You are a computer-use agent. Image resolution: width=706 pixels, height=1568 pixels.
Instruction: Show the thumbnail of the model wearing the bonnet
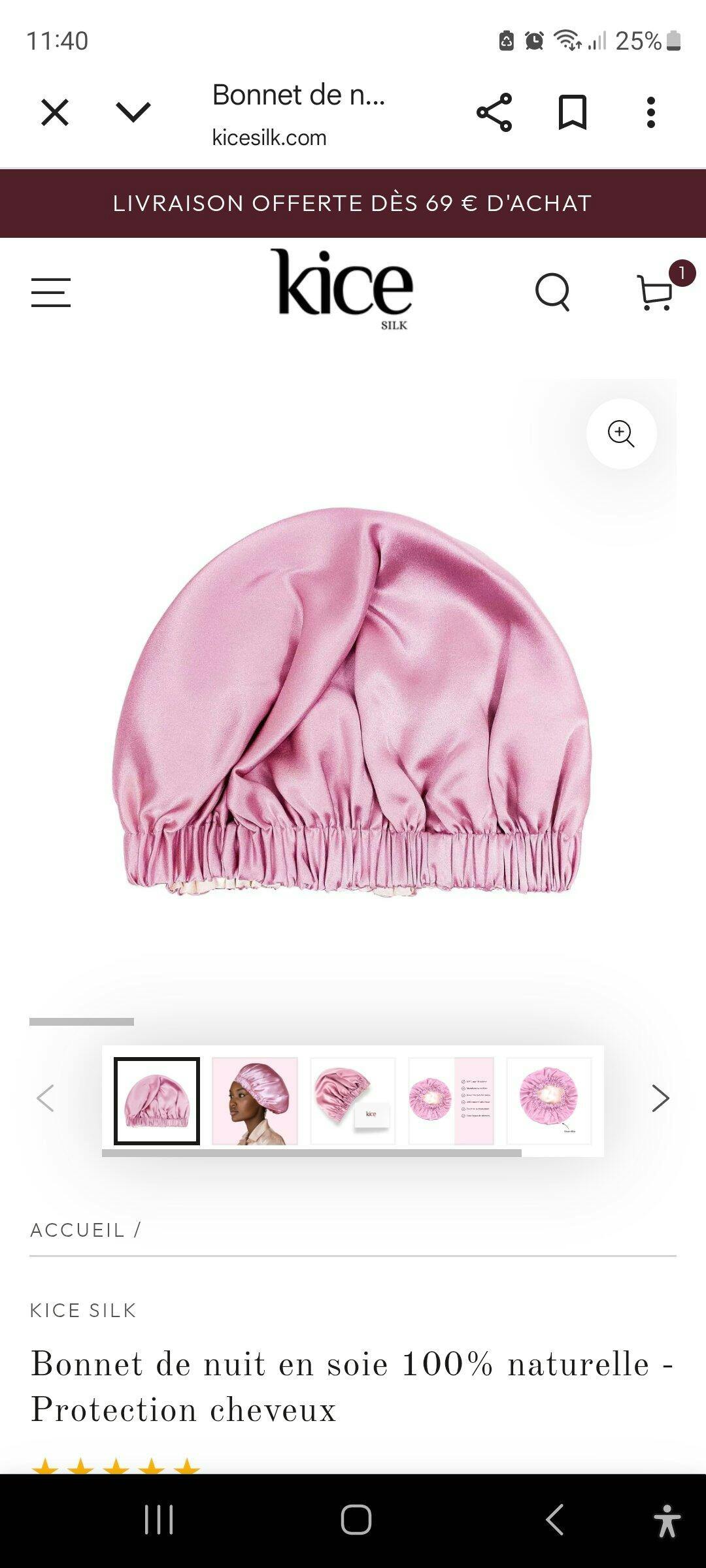coord(255,1101)
